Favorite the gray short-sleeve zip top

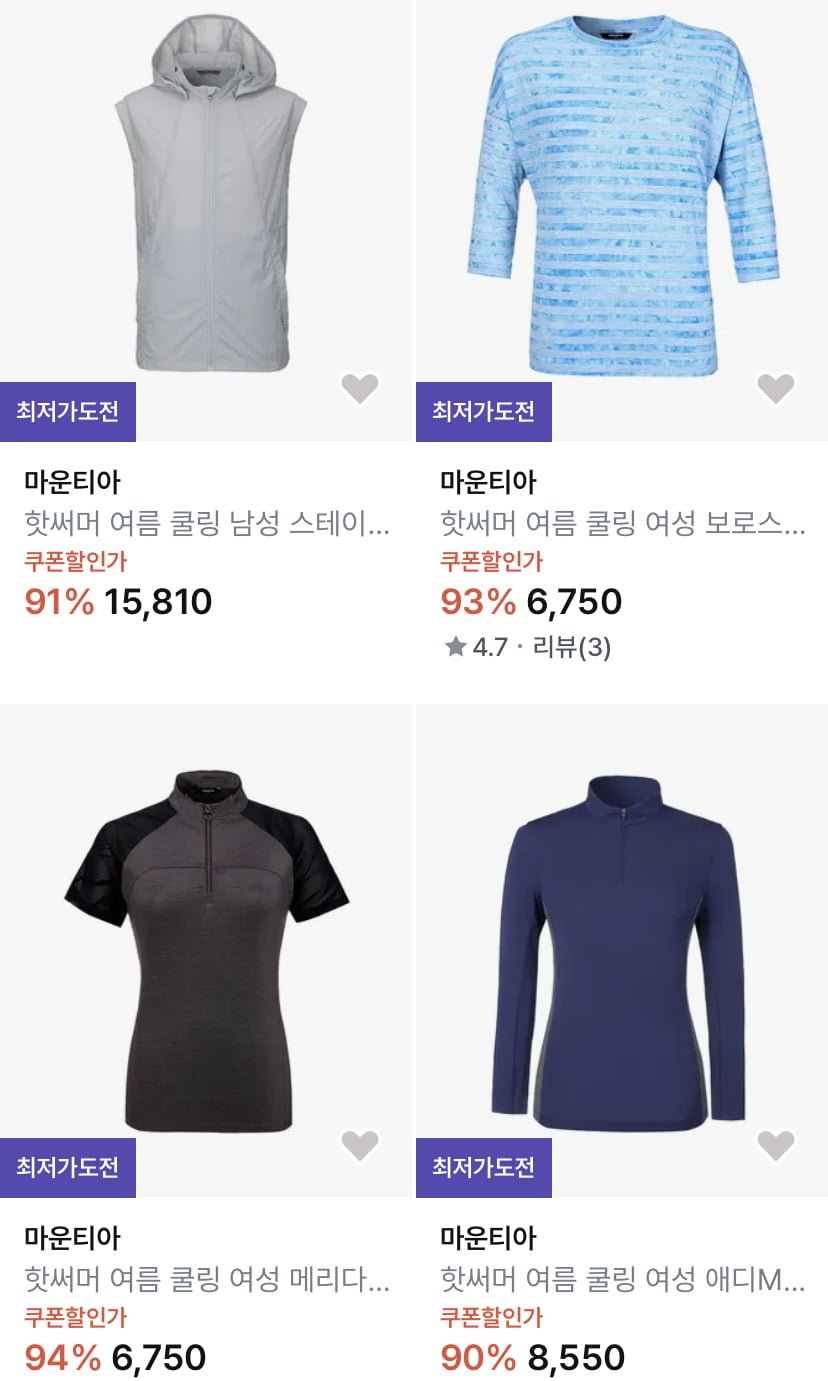[360, 1145]
